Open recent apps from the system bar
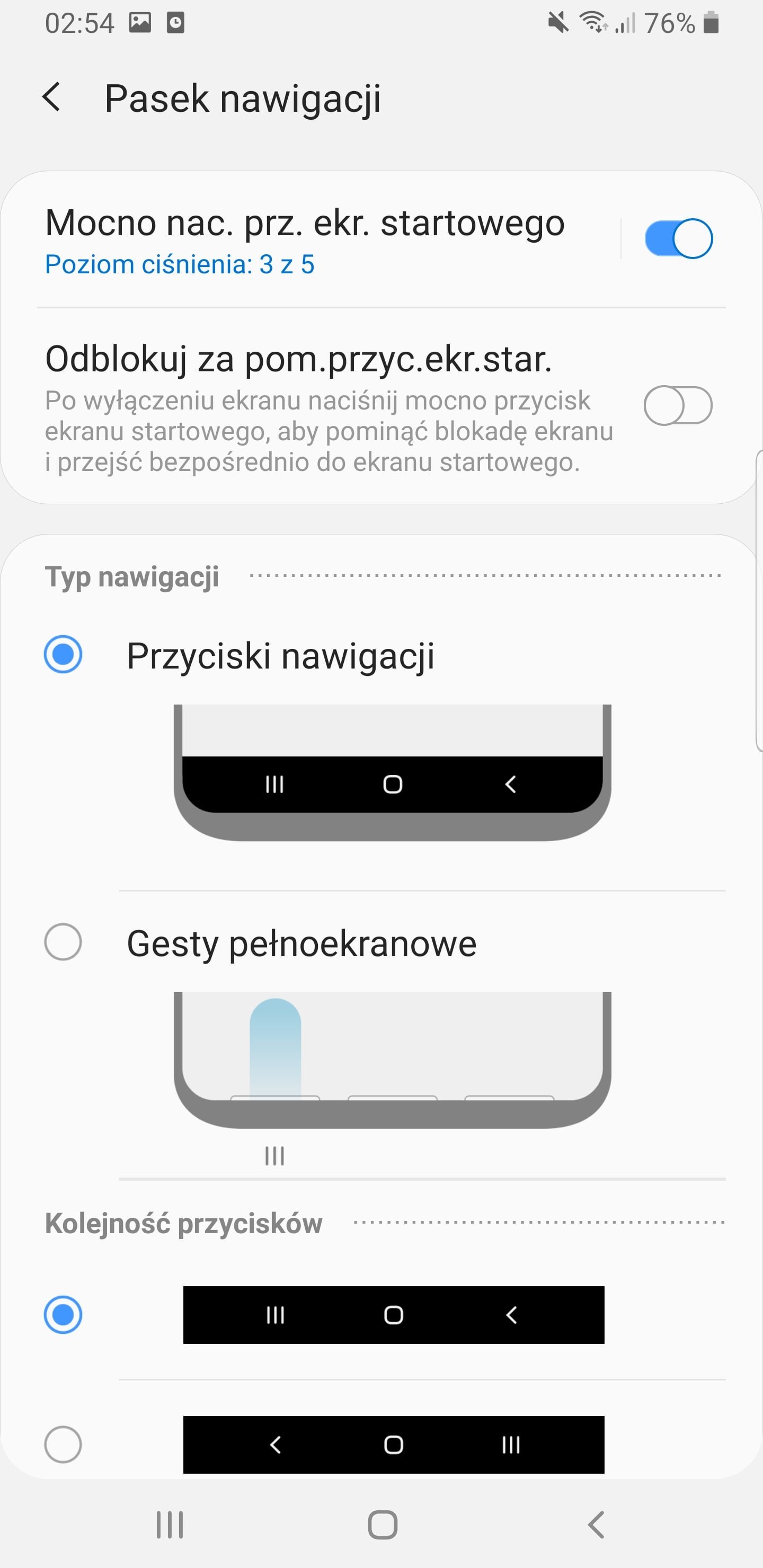 click(170, 1525)
